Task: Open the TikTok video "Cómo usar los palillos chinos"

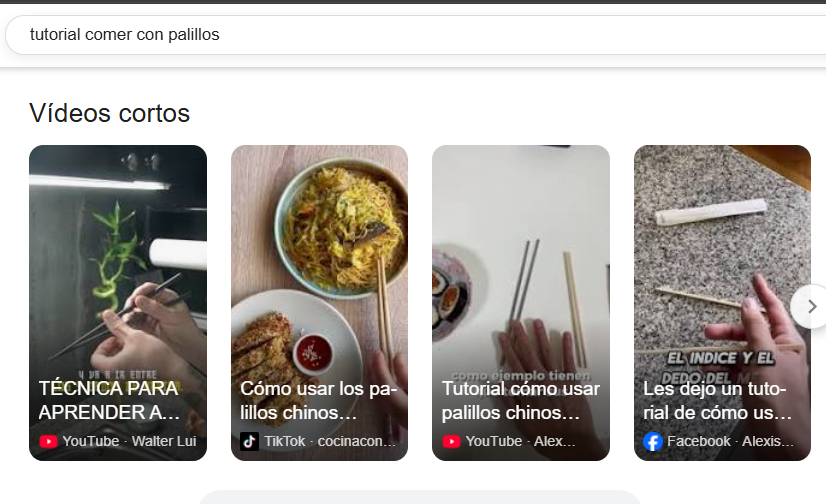Action: (319, 302)
